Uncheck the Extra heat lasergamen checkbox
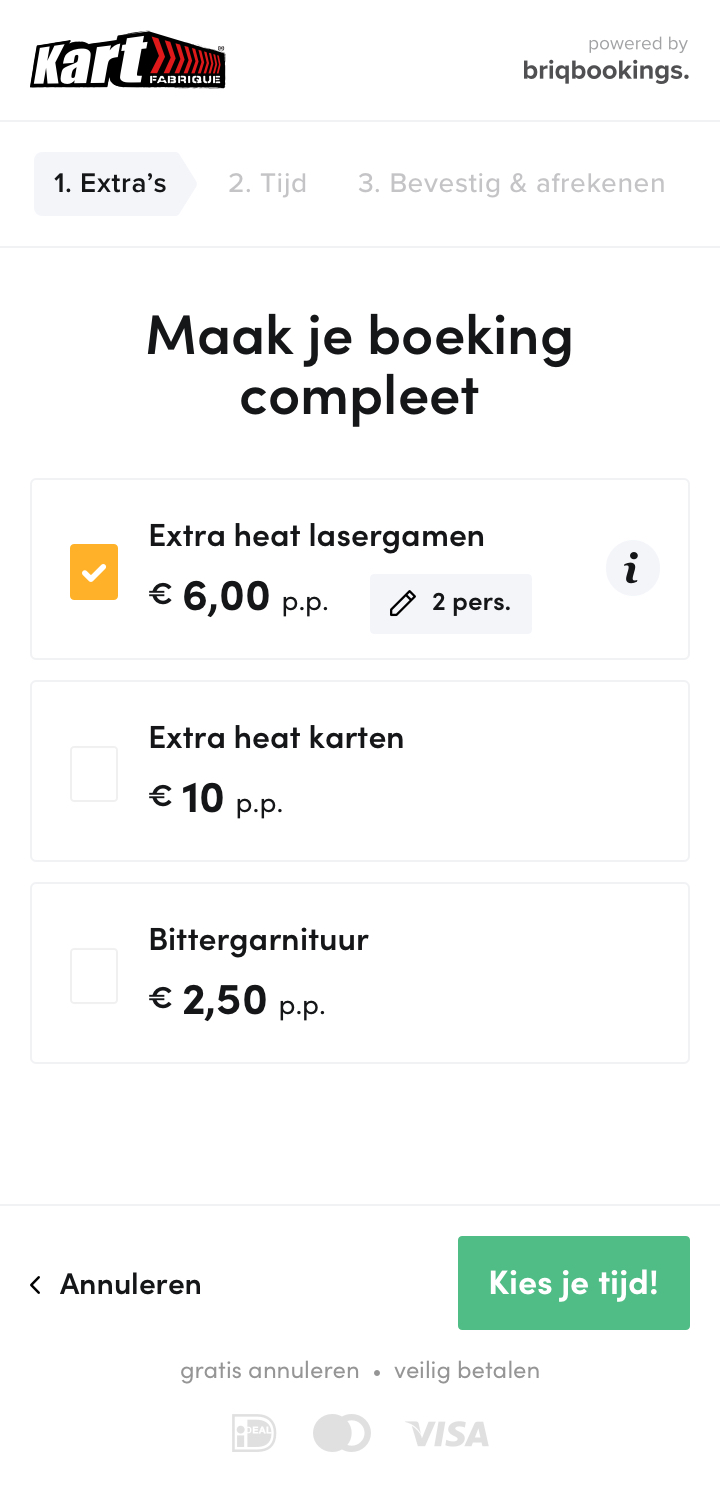The image size is (720, 1502). pyautogui.click(x=94, y=572)
